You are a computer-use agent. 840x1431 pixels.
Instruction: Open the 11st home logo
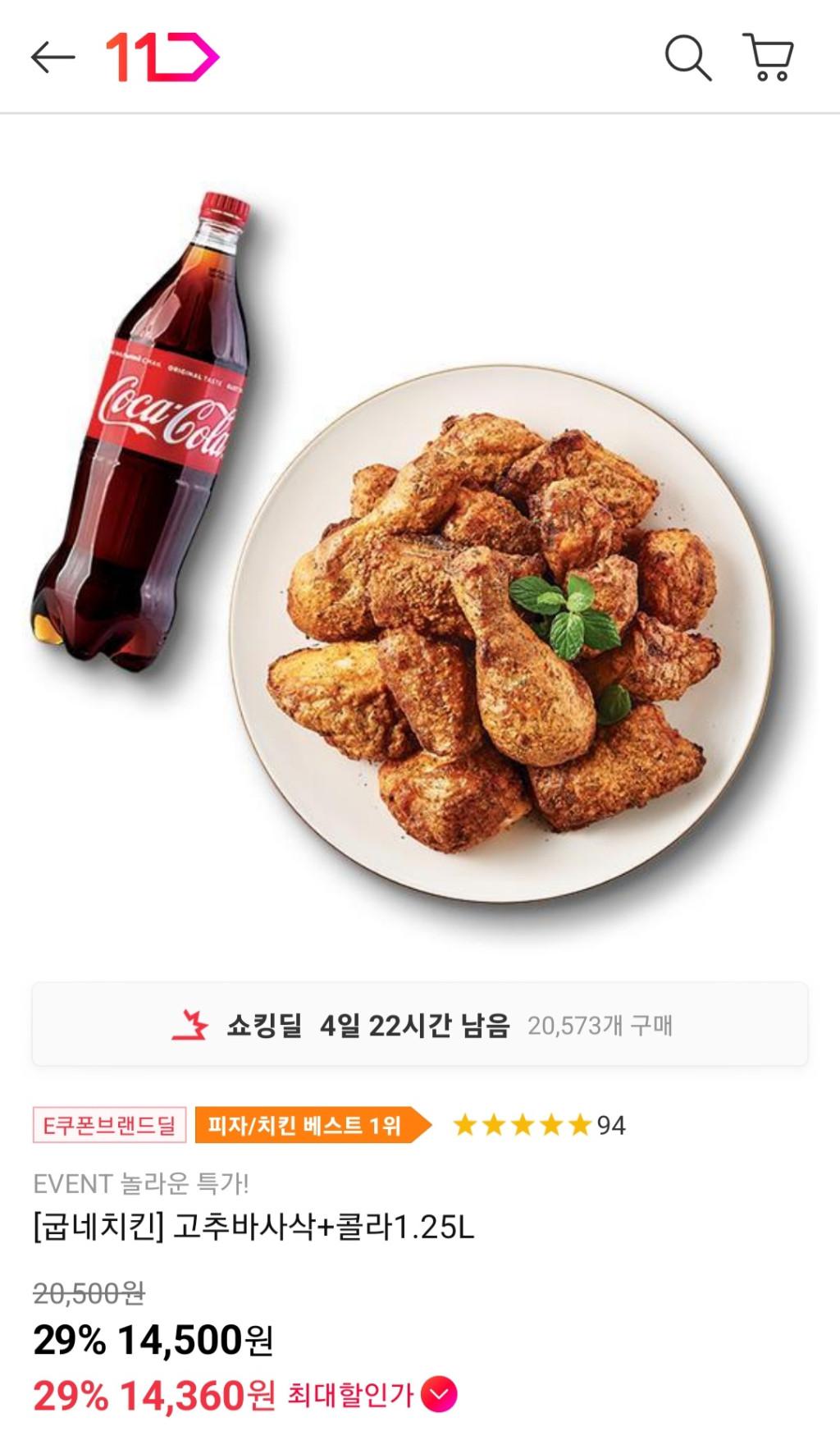click(162, 57)
